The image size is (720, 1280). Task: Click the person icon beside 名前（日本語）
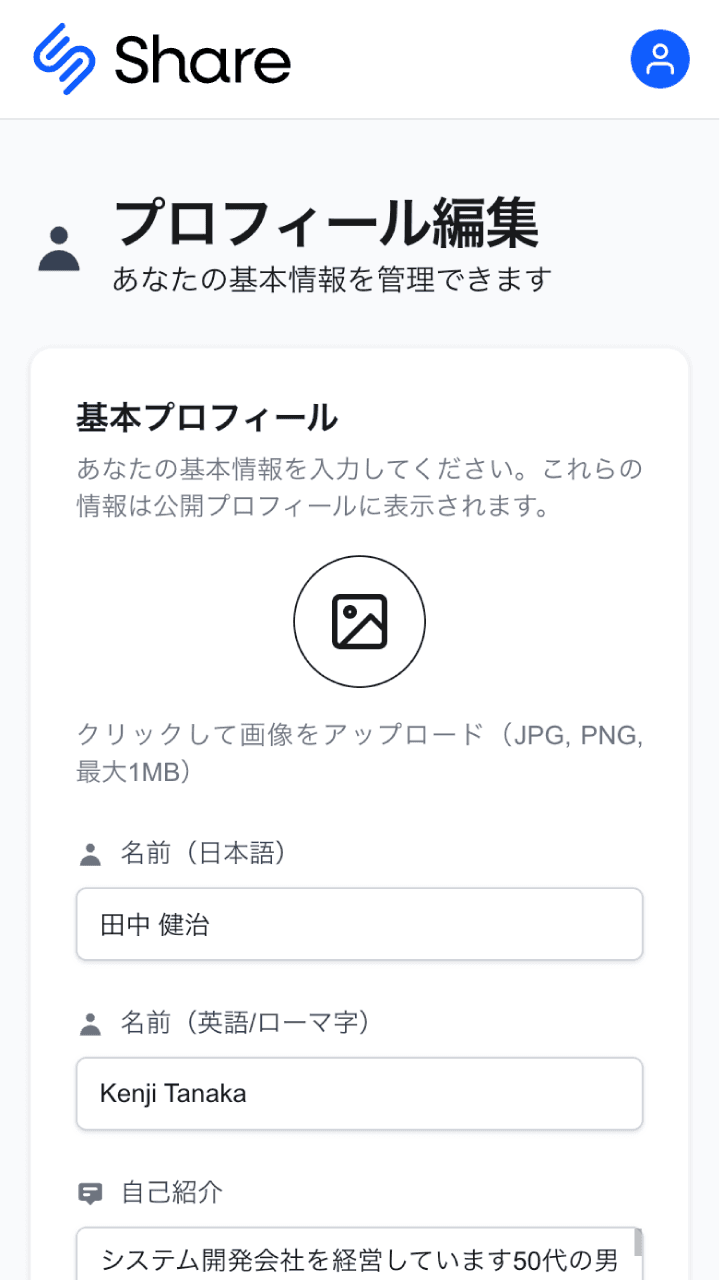click(x=89, y=853)
